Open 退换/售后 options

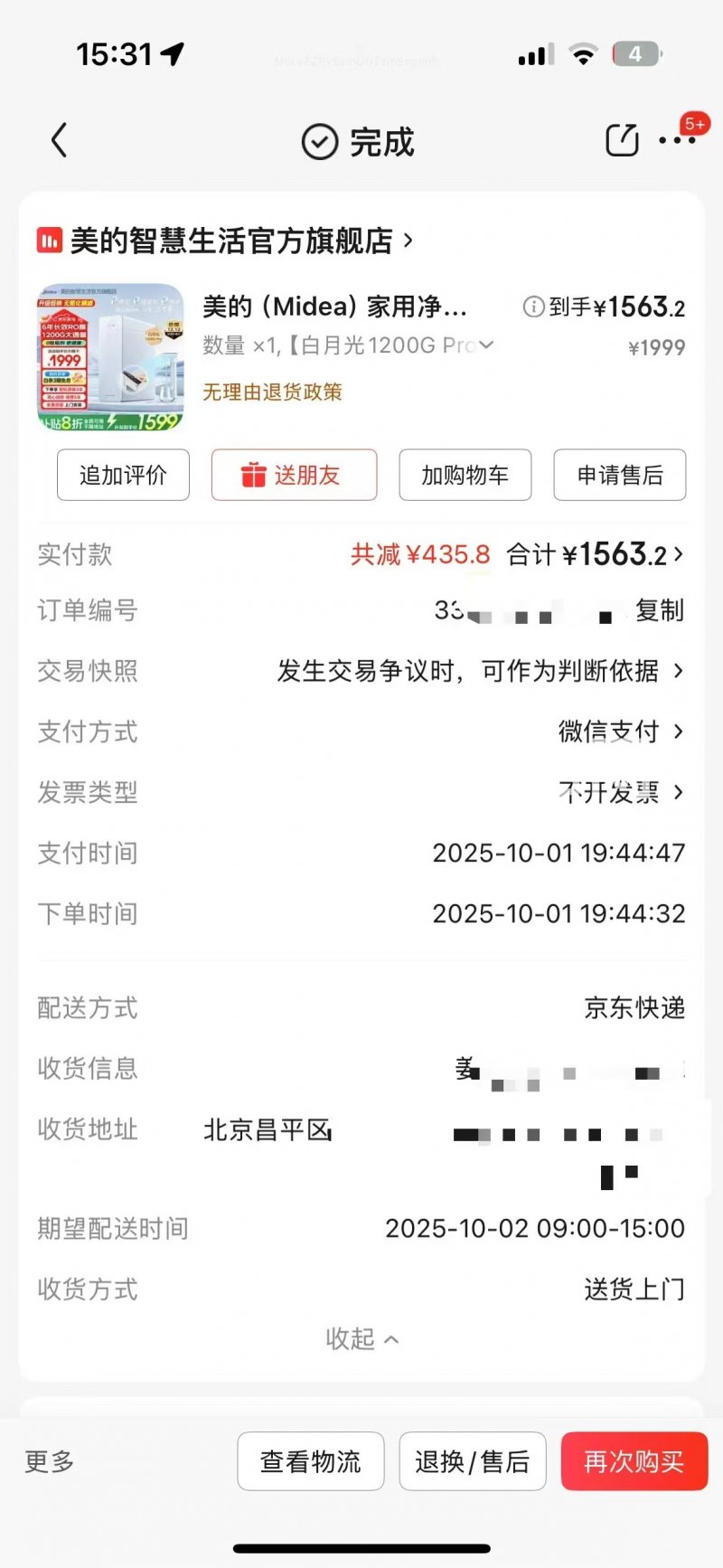[472, 1461]
